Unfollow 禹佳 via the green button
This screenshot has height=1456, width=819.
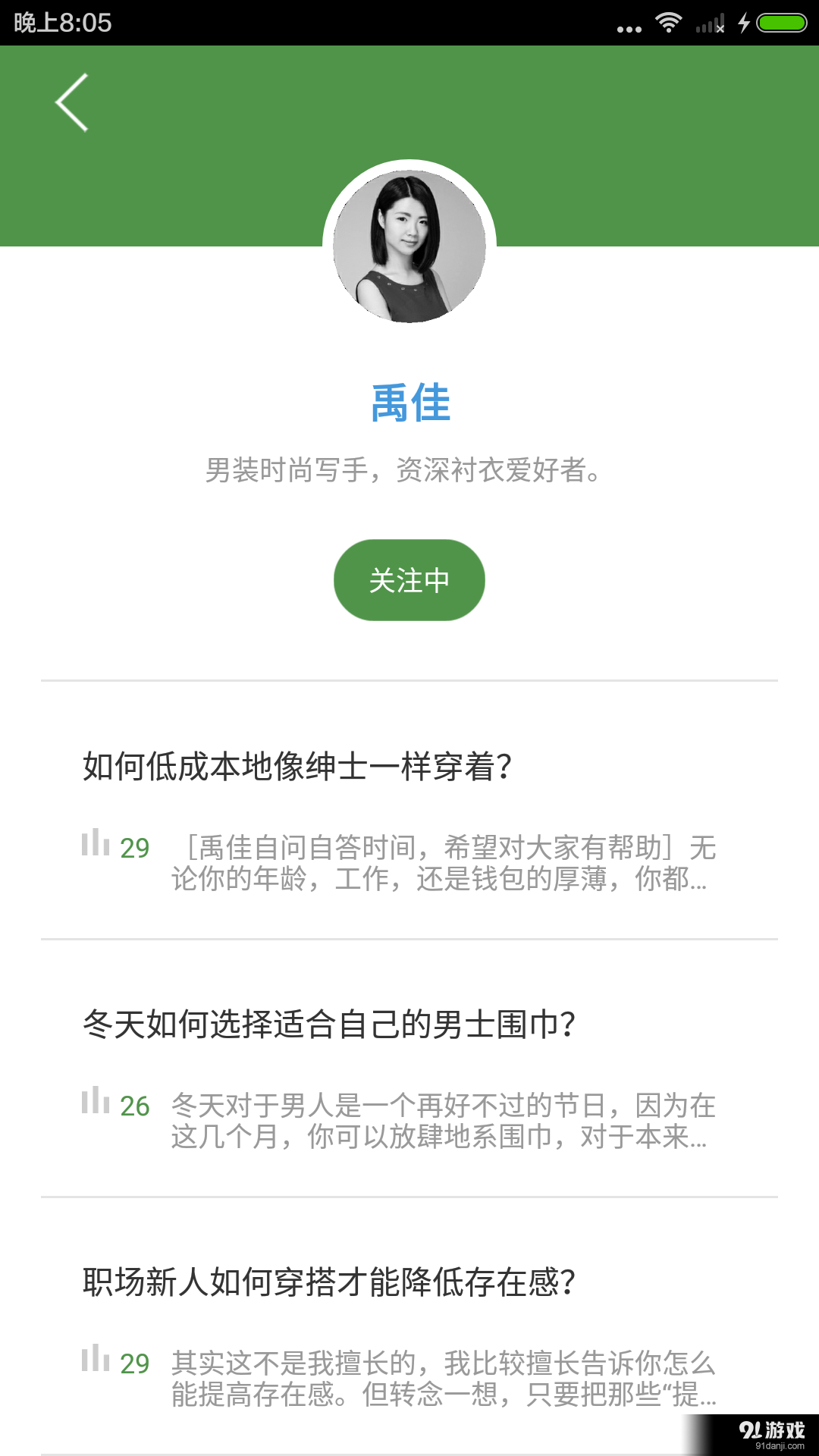point(409,580)
